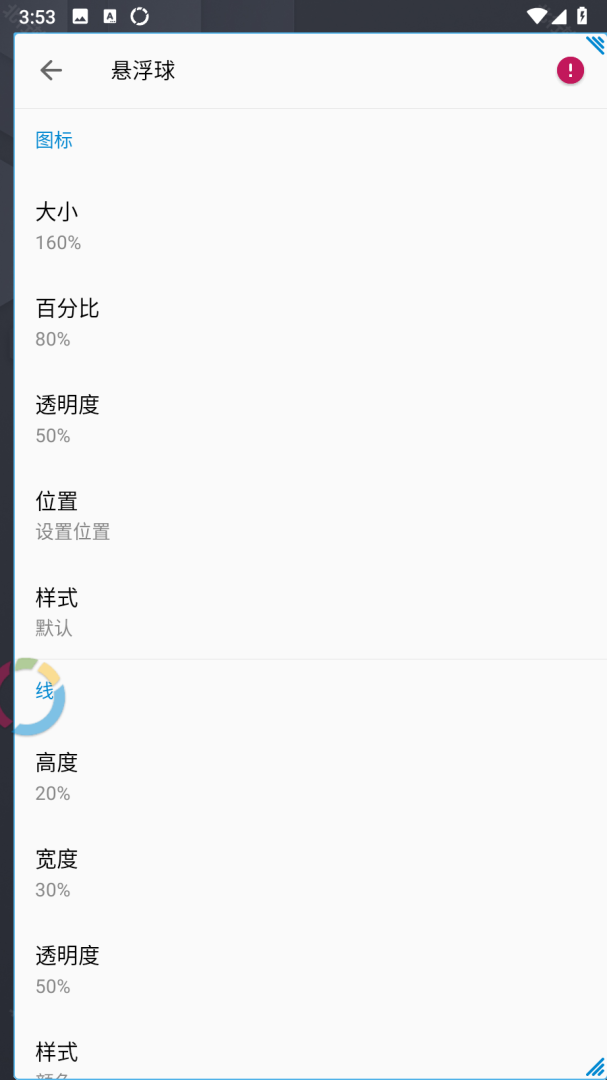This screenshot has width=607, height=1080.
Task: Open 透明度 under 线 section
Action: pyautogui.click(x=311, y=969)
